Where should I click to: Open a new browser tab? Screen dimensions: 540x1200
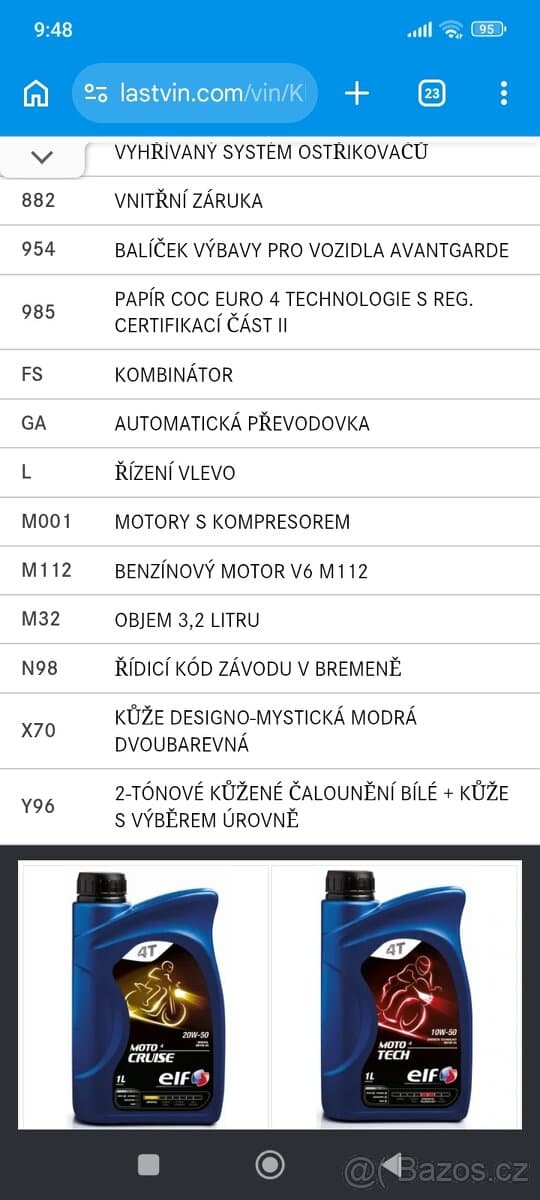[x=357, y=94]
